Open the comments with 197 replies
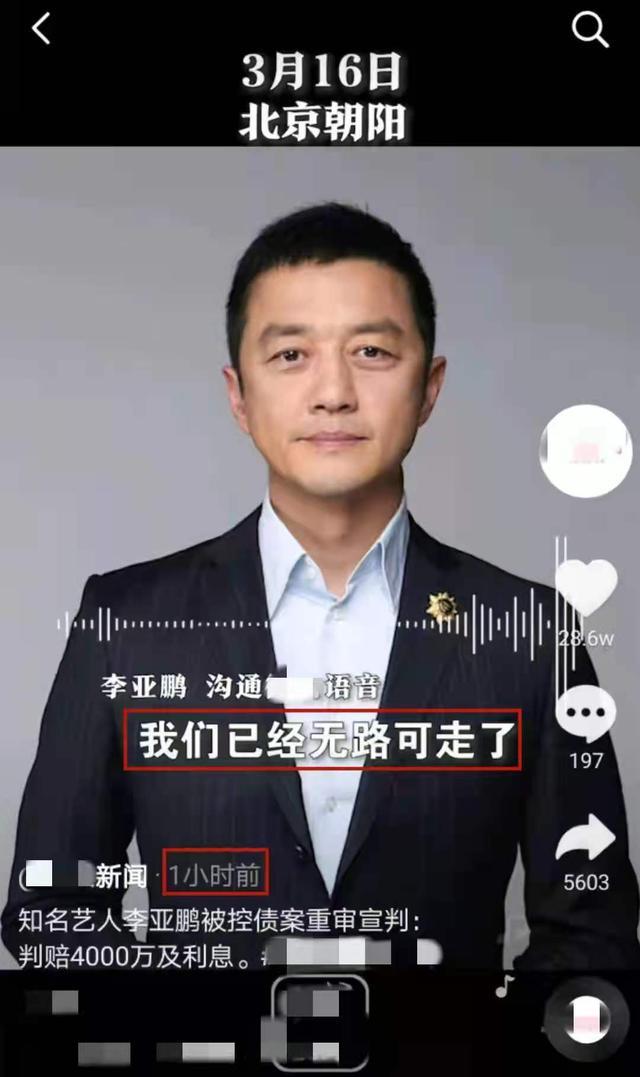Image resolution: width=640 pixels, height=1077 pixels. (586, 716)
